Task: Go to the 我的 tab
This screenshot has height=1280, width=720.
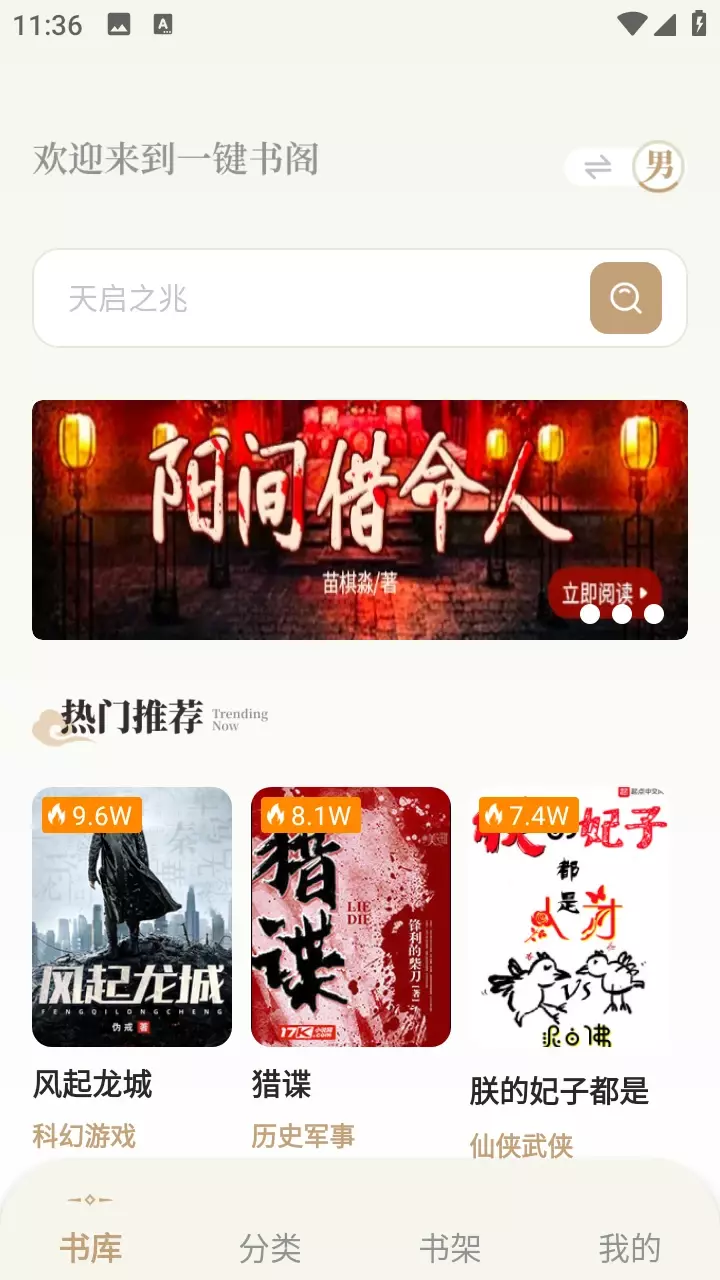Action: (630, 1247)
